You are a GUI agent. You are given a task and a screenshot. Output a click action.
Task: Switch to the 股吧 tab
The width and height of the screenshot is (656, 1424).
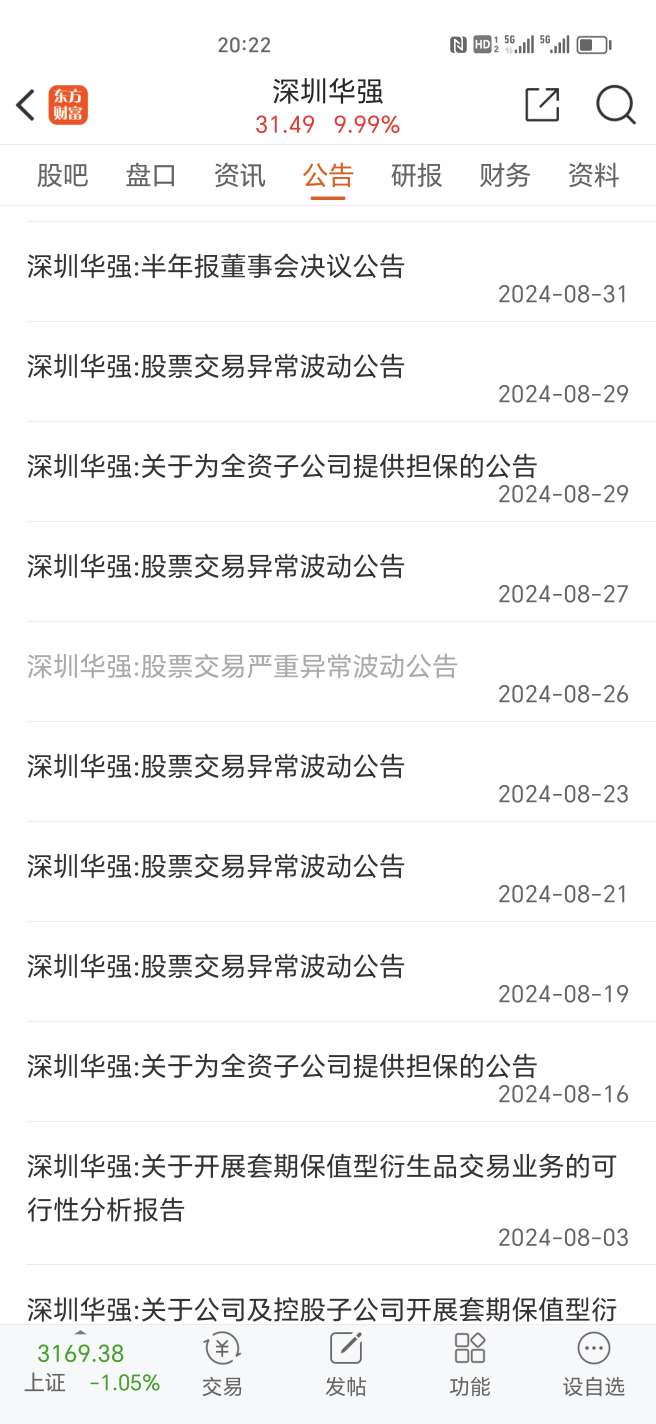click(x=62, y=176)
